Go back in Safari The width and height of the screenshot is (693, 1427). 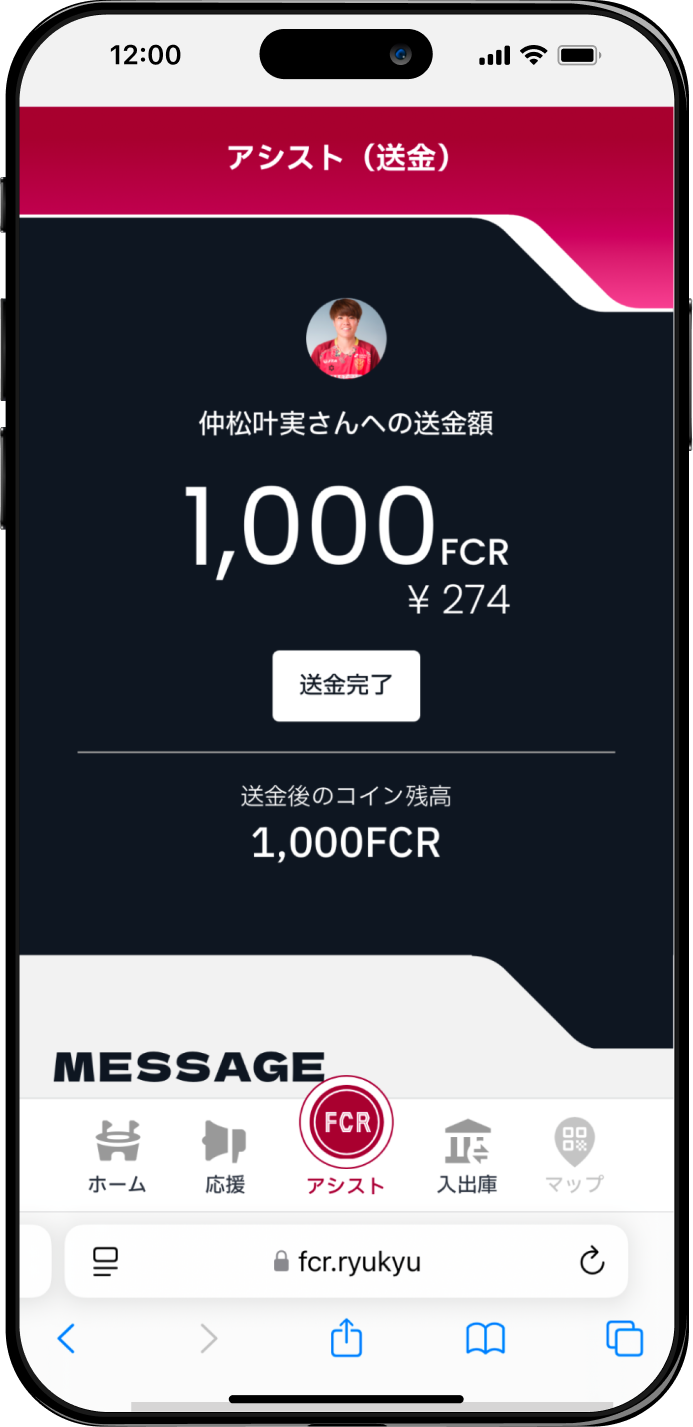tap(66, 1338)
